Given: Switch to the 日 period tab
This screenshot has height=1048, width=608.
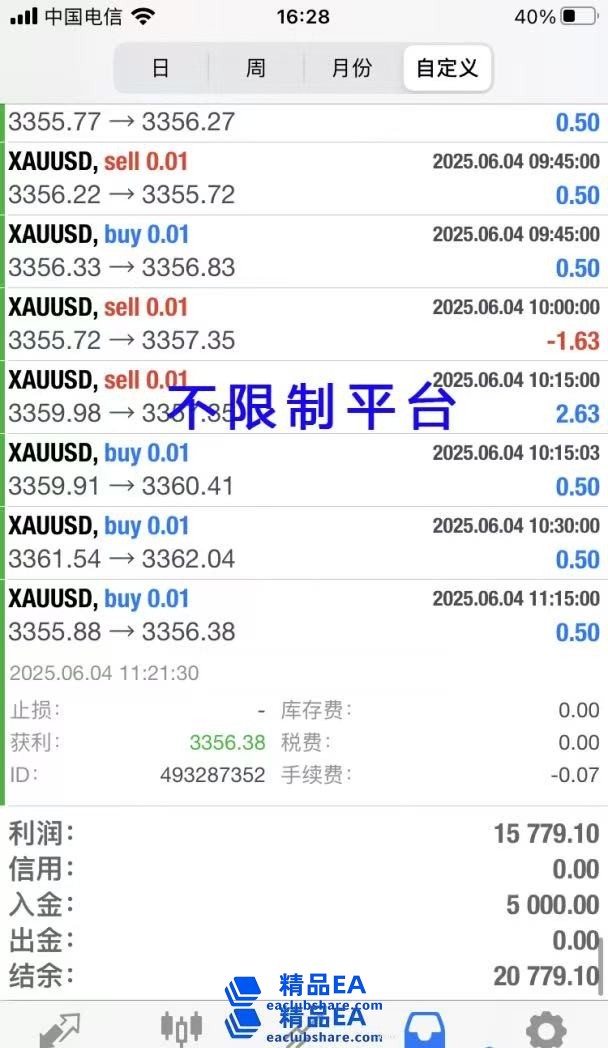Looking at the screenshot, I should pos(160,68).
